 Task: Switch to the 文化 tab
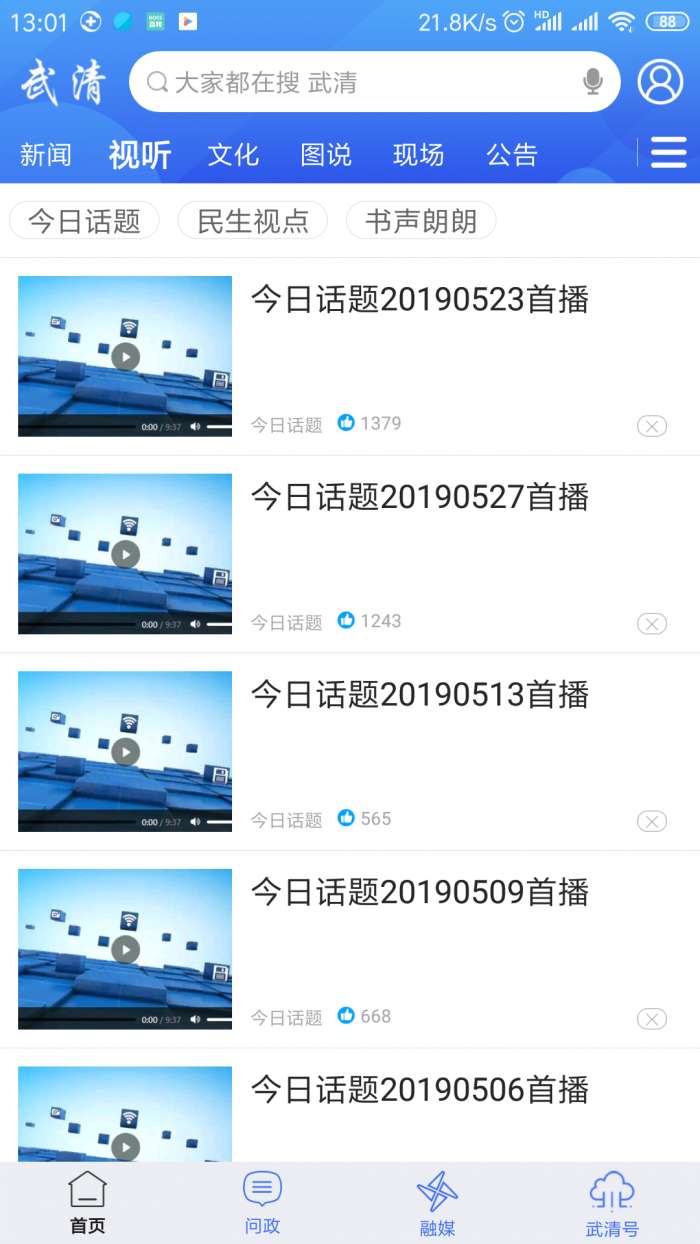pyautogui.click(x=233, y=155)
